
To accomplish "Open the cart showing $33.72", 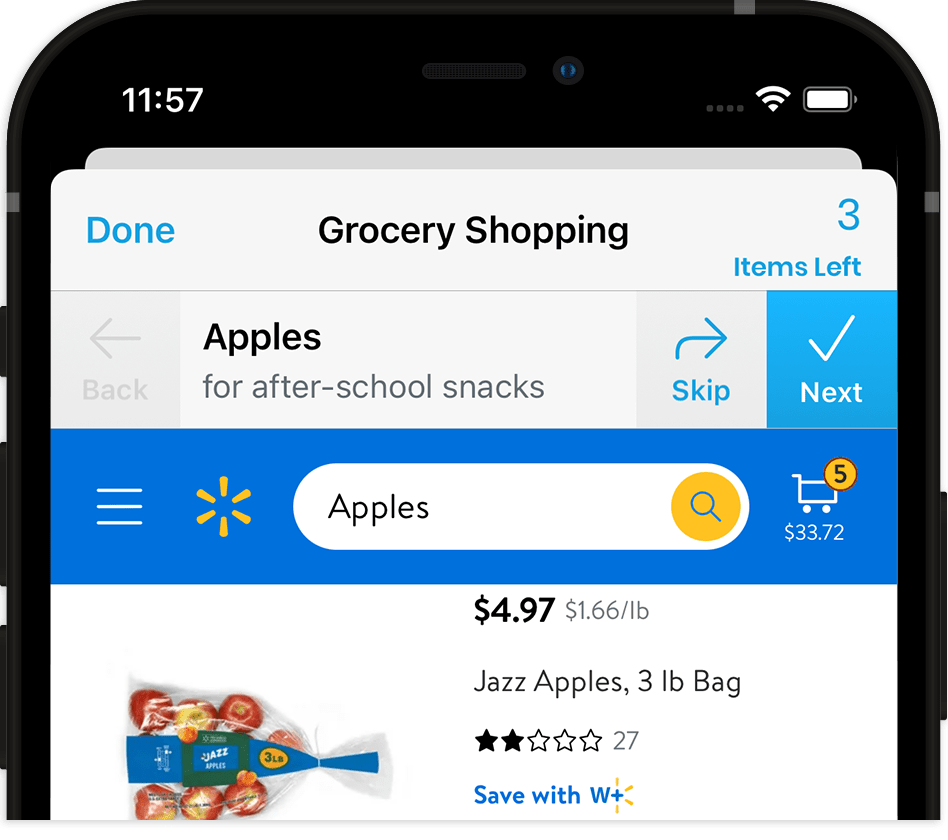I will tap(816, 505).
